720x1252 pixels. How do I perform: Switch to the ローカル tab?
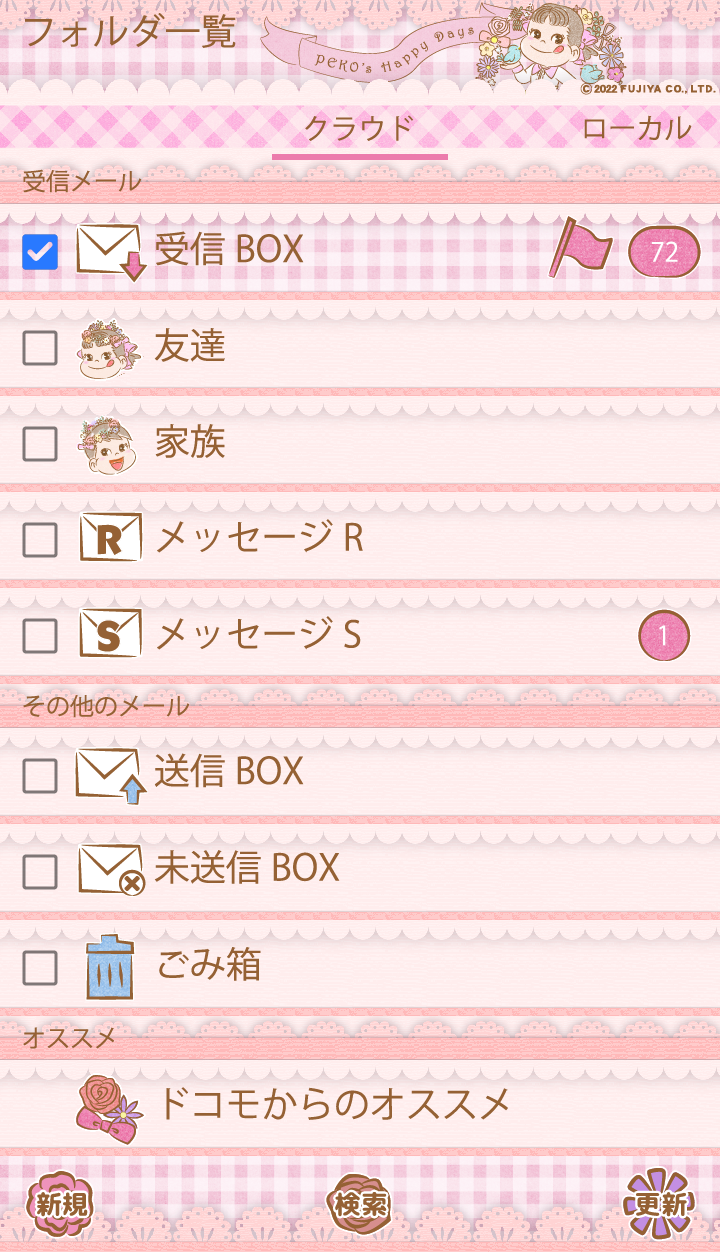[636, 129]
